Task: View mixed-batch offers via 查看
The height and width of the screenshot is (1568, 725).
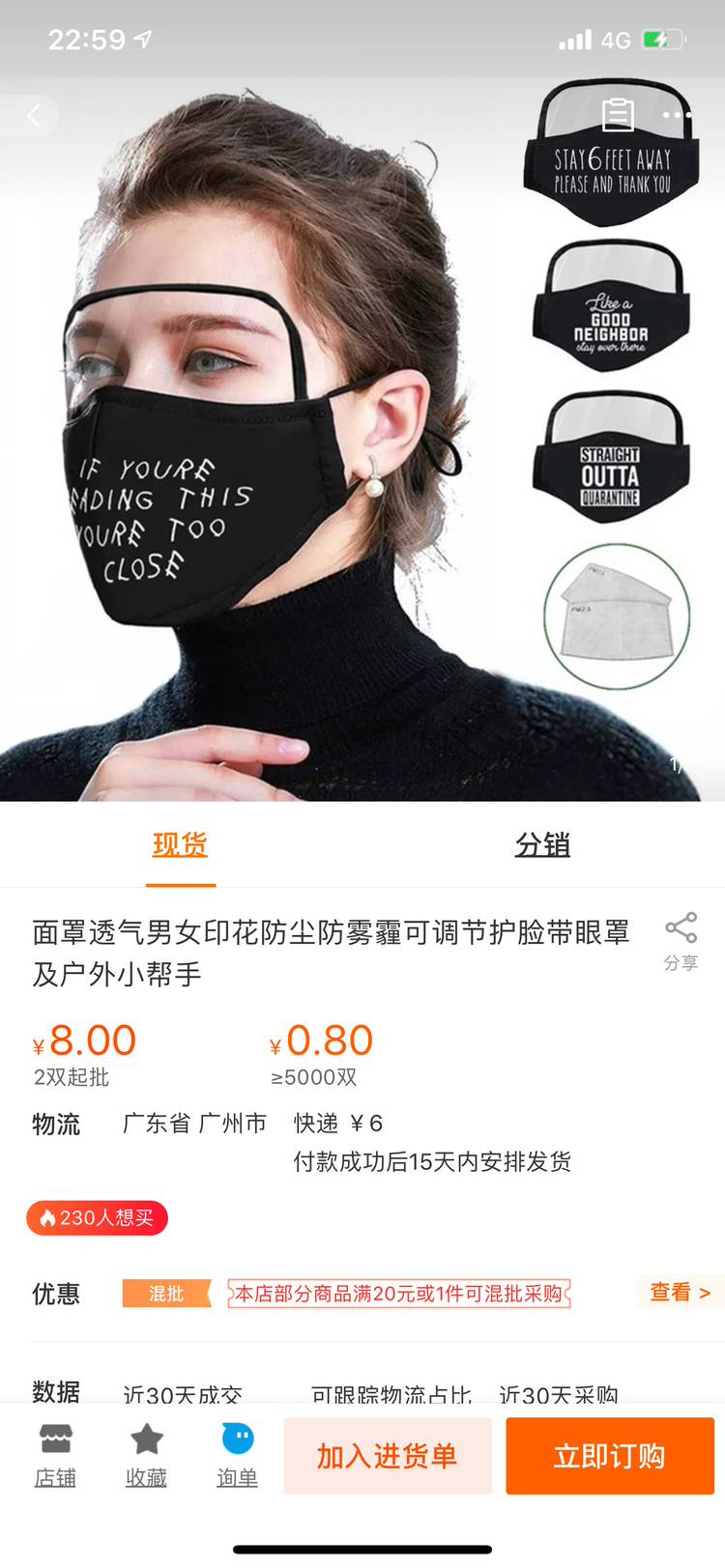Action: click(x=680, y=1293)
